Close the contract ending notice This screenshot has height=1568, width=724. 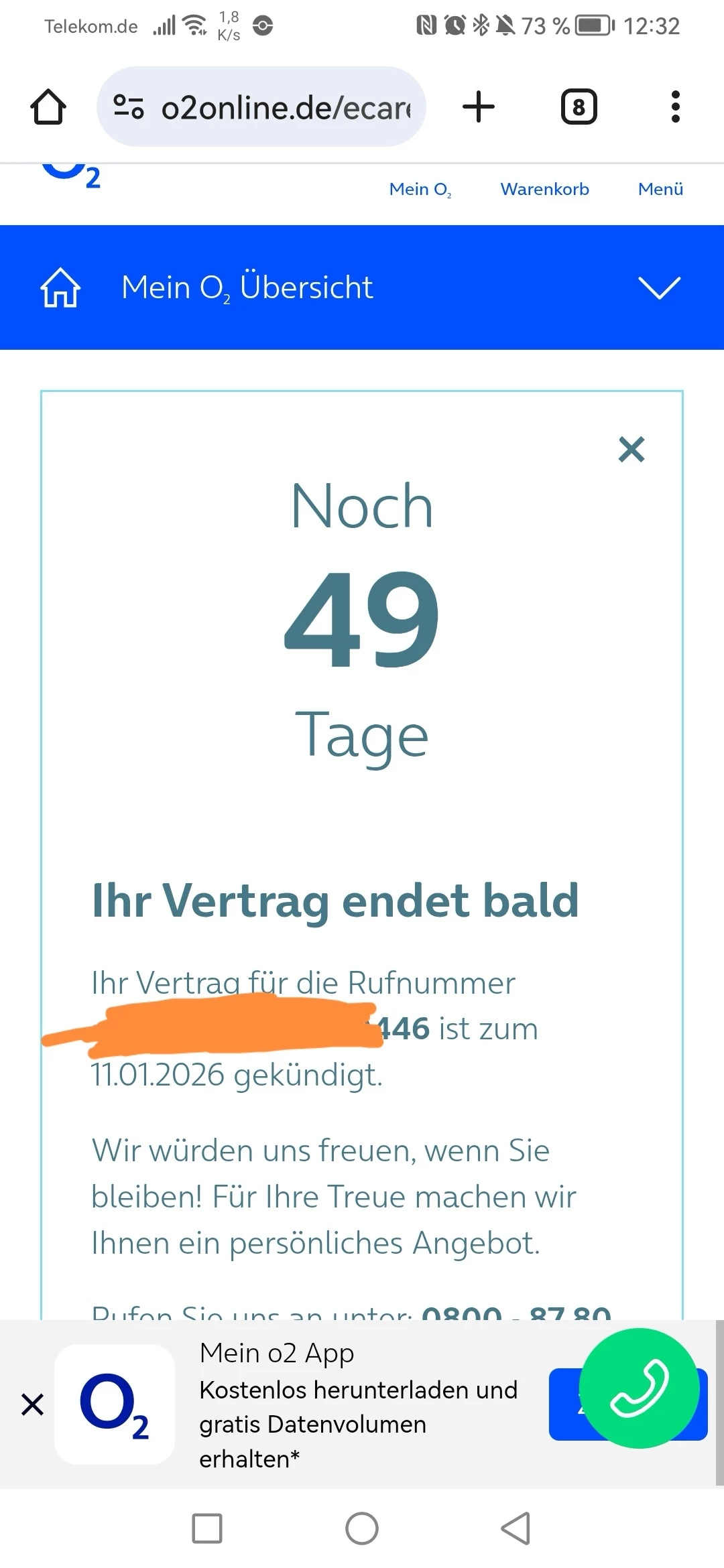[631, 450]
